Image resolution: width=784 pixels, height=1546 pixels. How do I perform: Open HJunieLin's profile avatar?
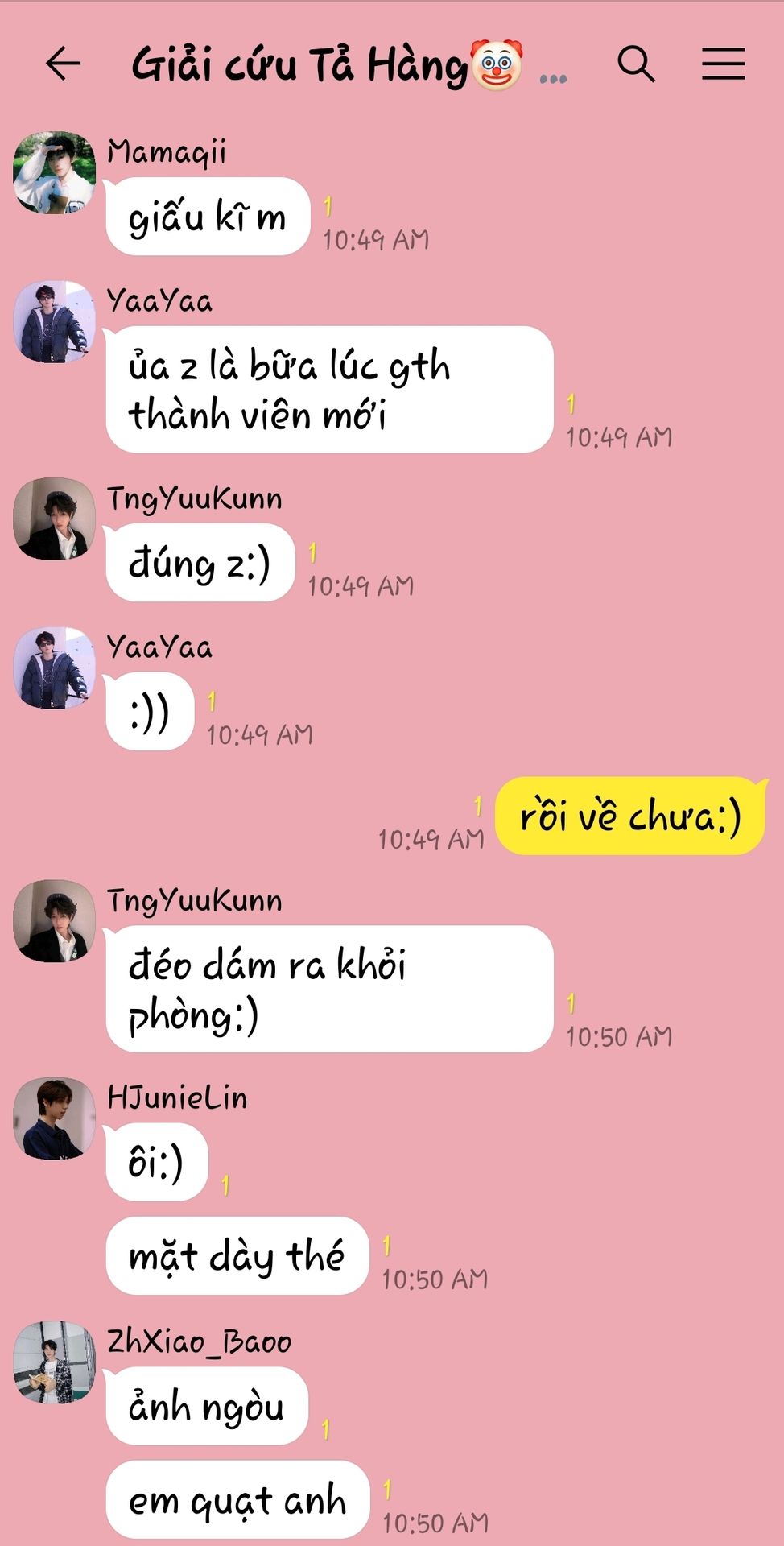(54, 1118)
